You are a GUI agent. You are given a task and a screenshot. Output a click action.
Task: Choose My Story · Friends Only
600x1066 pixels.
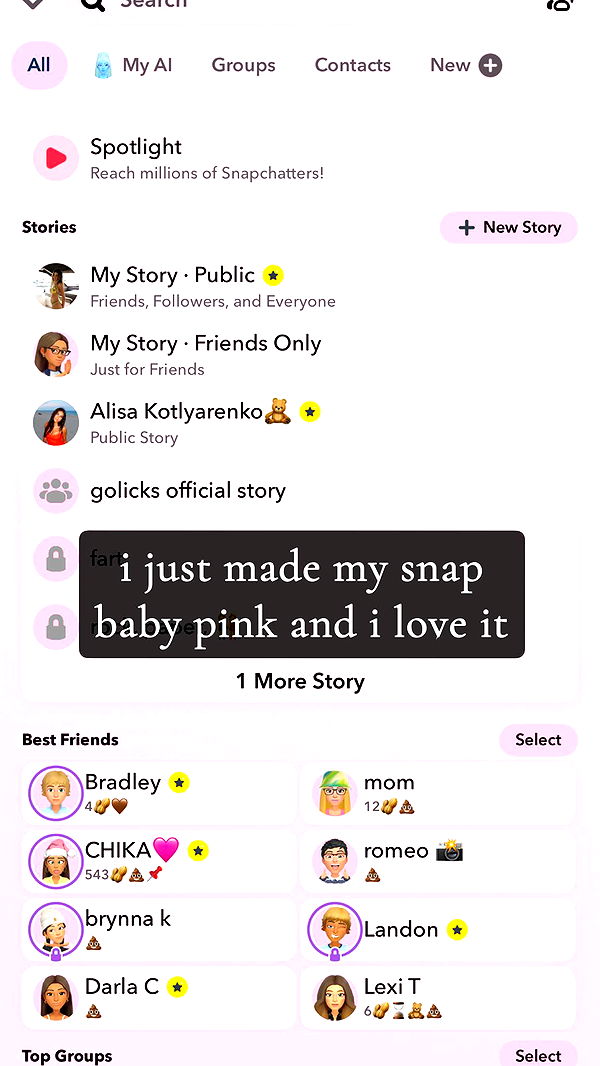click(x=205, y=354)
